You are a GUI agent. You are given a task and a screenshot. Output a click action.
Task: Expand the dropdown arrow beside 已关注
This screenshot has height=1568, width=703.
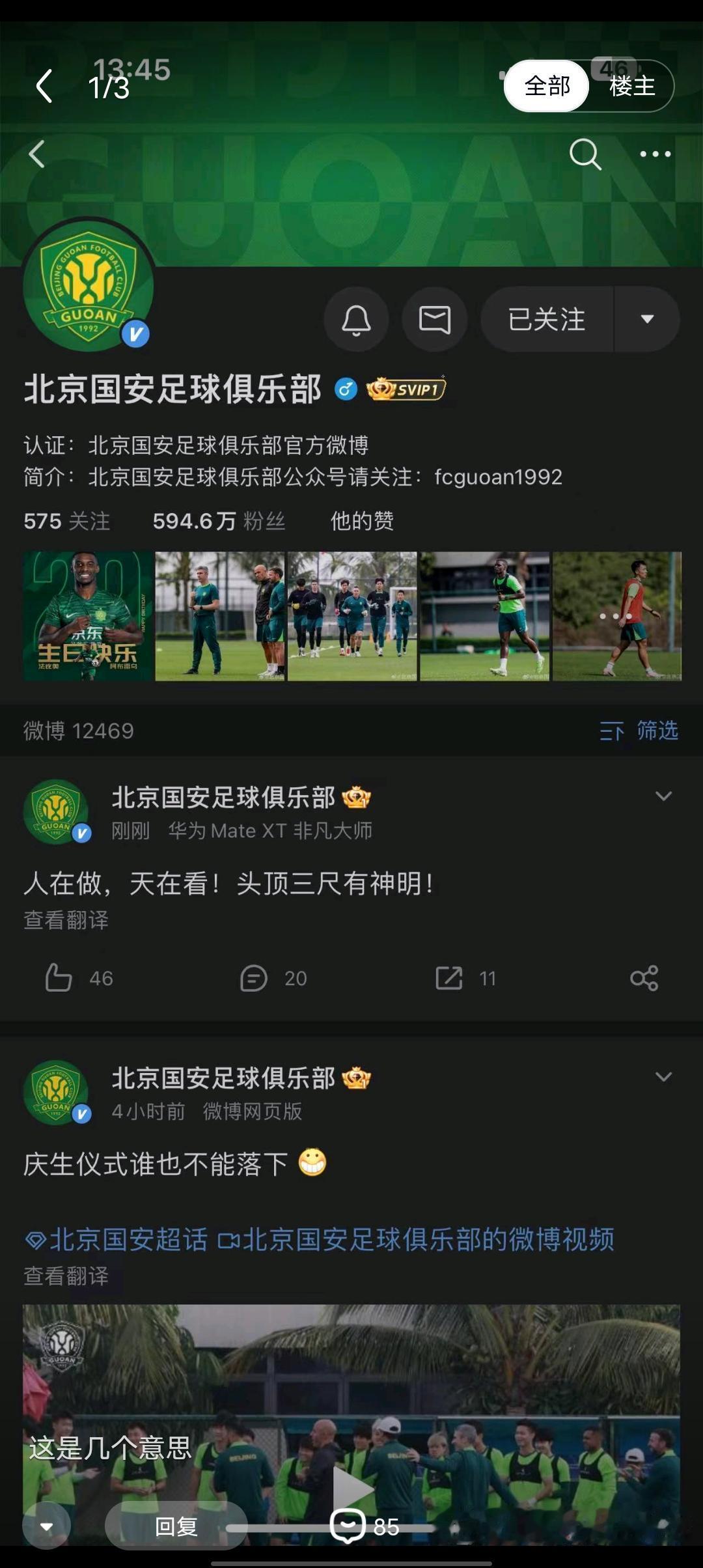[645, 319]
